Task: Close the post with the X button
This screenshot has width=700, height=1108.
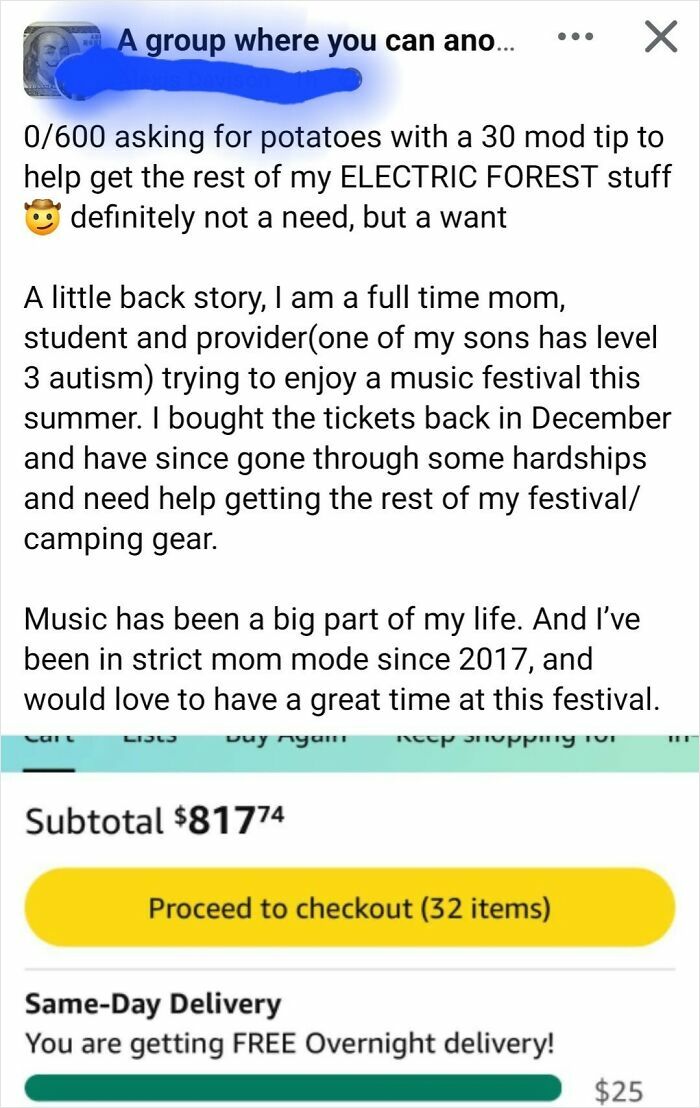Action: point(658,38)
